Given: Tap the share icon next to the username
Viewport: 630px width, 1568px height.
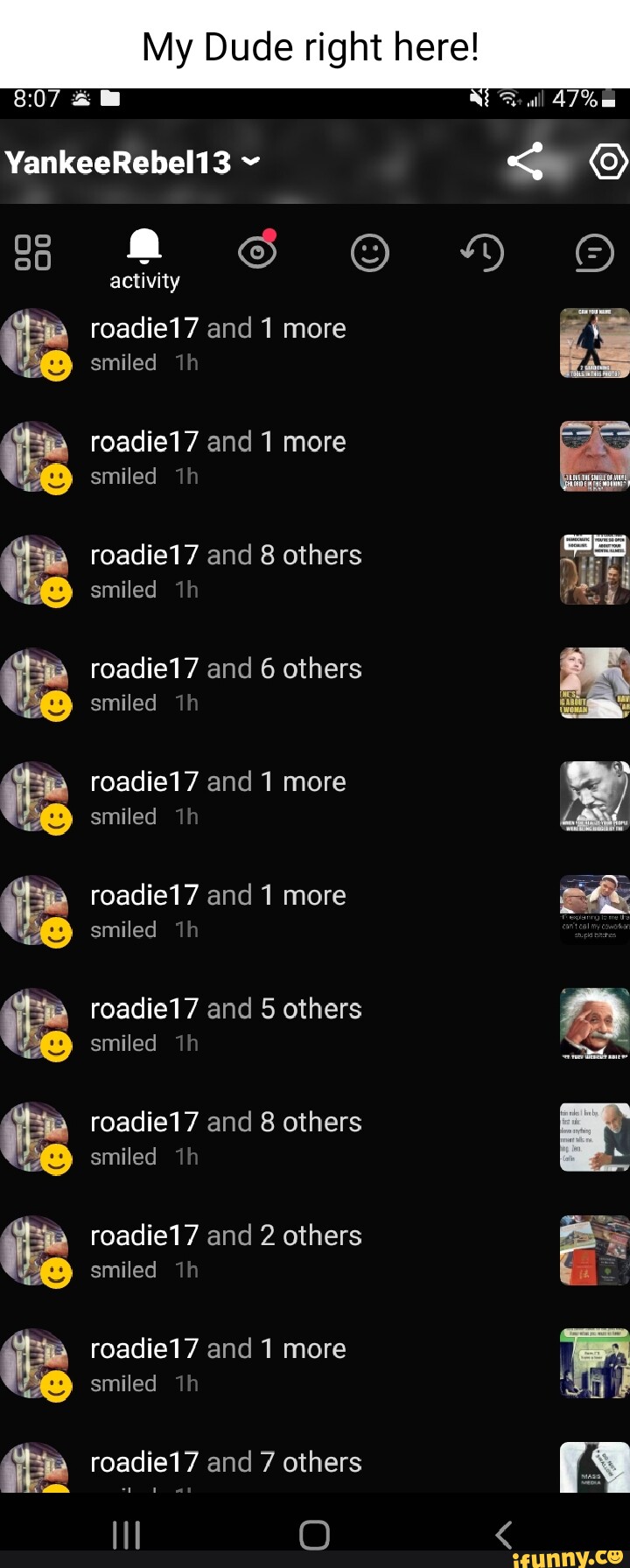Looking at the screenshot, I should point(526,161).
